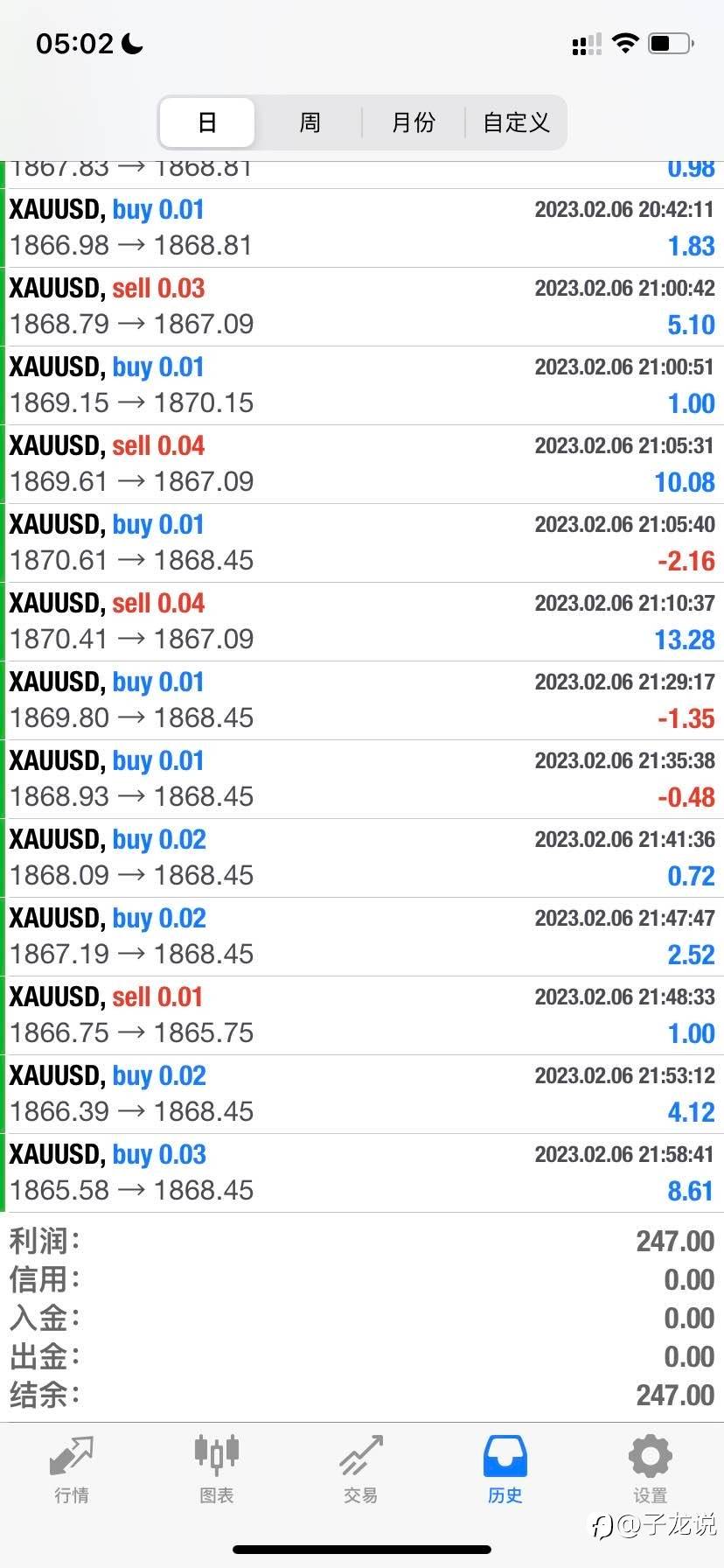Open the 行情 quotes tab
The image size is (724, 1568).
click(x=72, y=1470)
